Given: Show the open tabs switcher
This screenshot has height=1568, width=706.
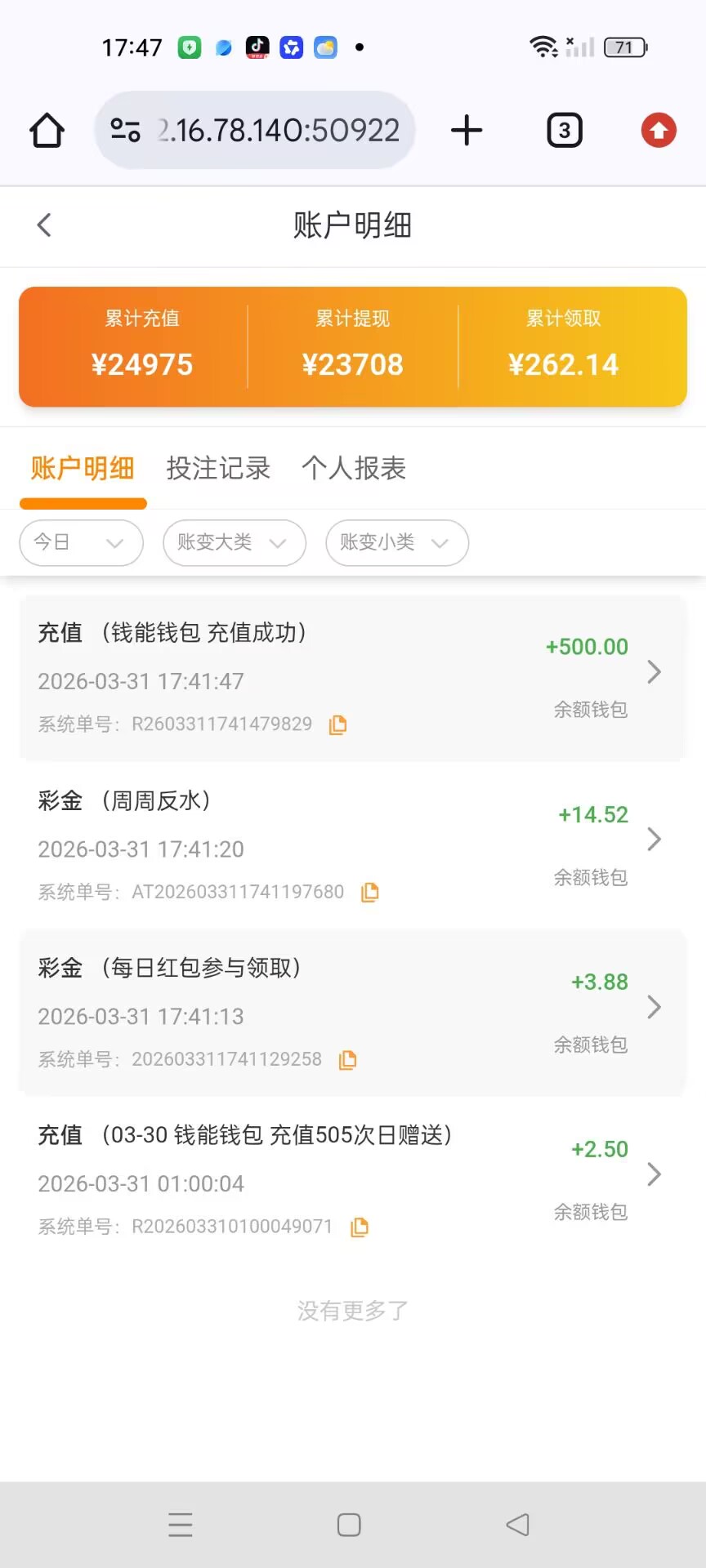Looking at the screenshot, I should point(564,131).
